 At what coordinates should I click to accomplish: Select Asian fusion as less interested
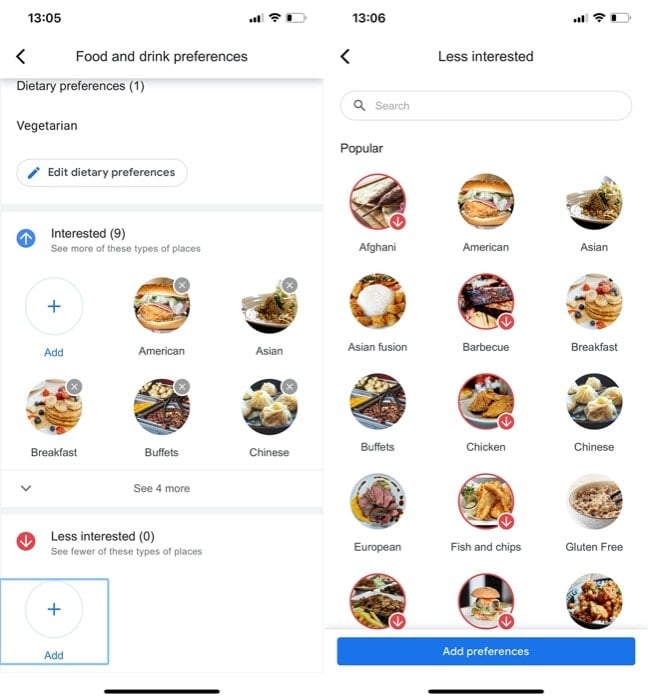point(378,302)
